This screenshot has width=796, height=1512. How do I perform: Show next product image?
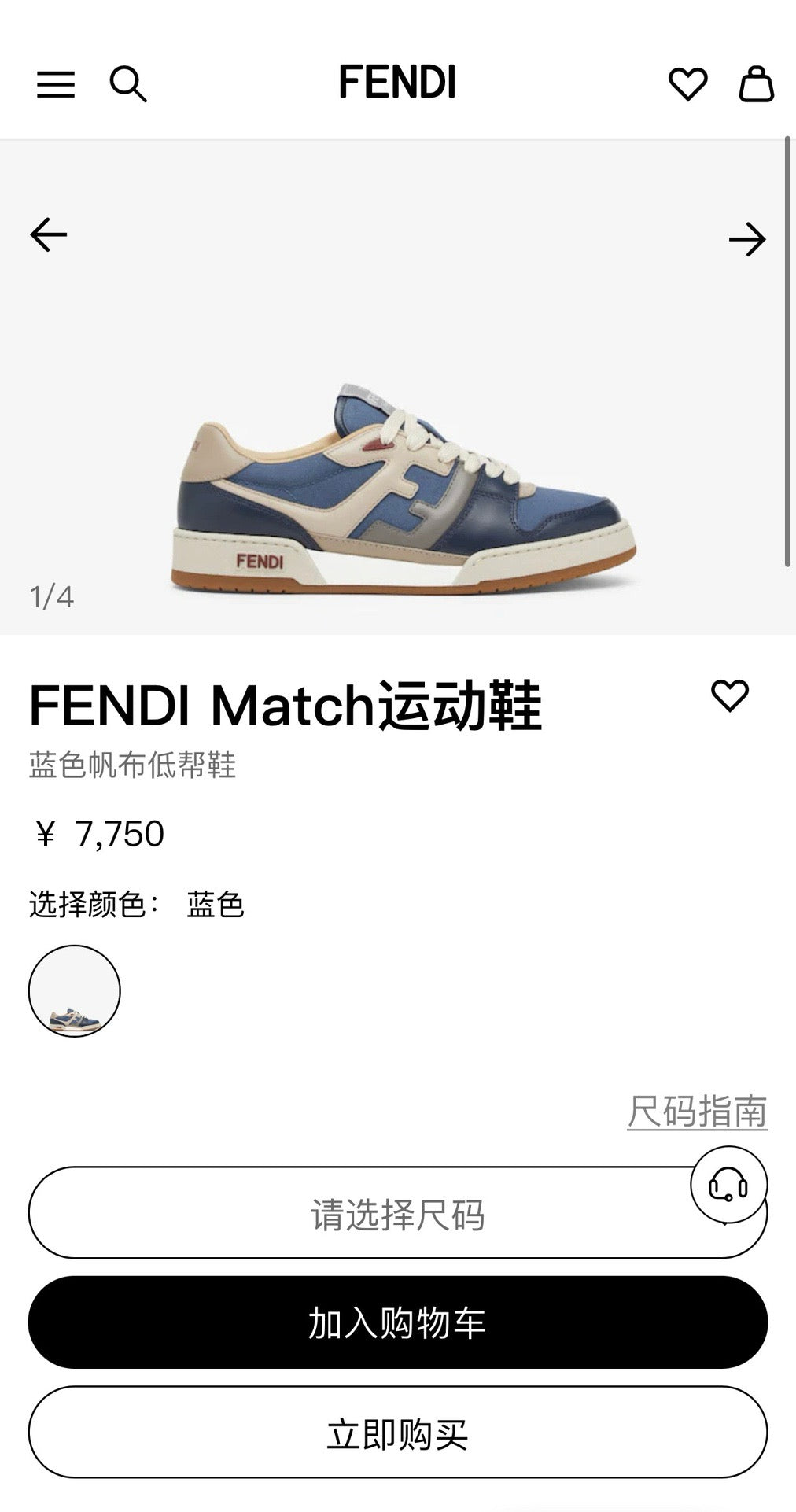(x=746, y=239)
